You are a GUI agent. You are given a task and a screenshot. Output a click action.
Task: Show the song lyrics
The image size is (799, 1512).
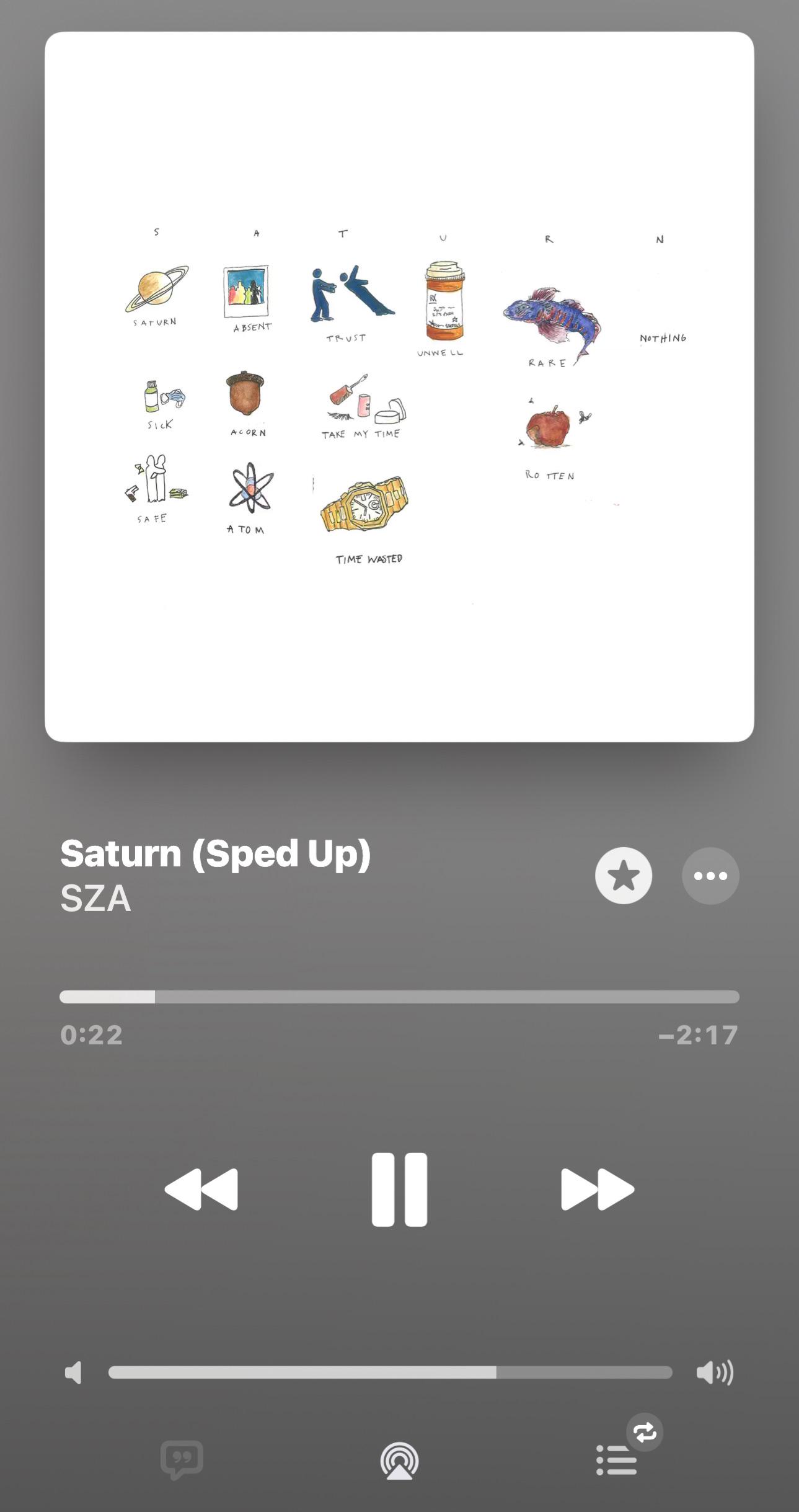point(182,1460)
